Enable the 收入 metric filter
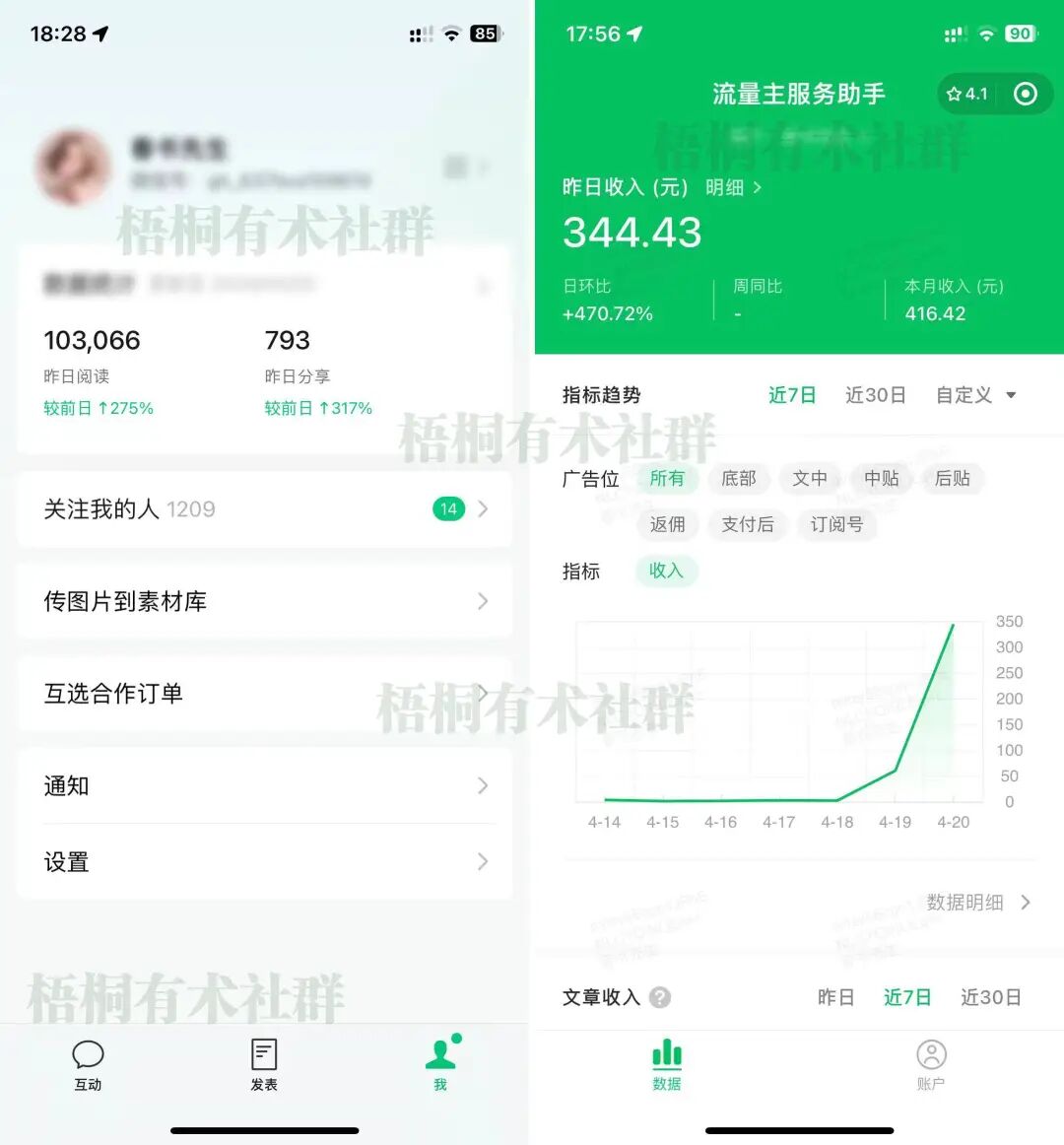This screenshot has height=1145, width=1064. coord(666,572)
